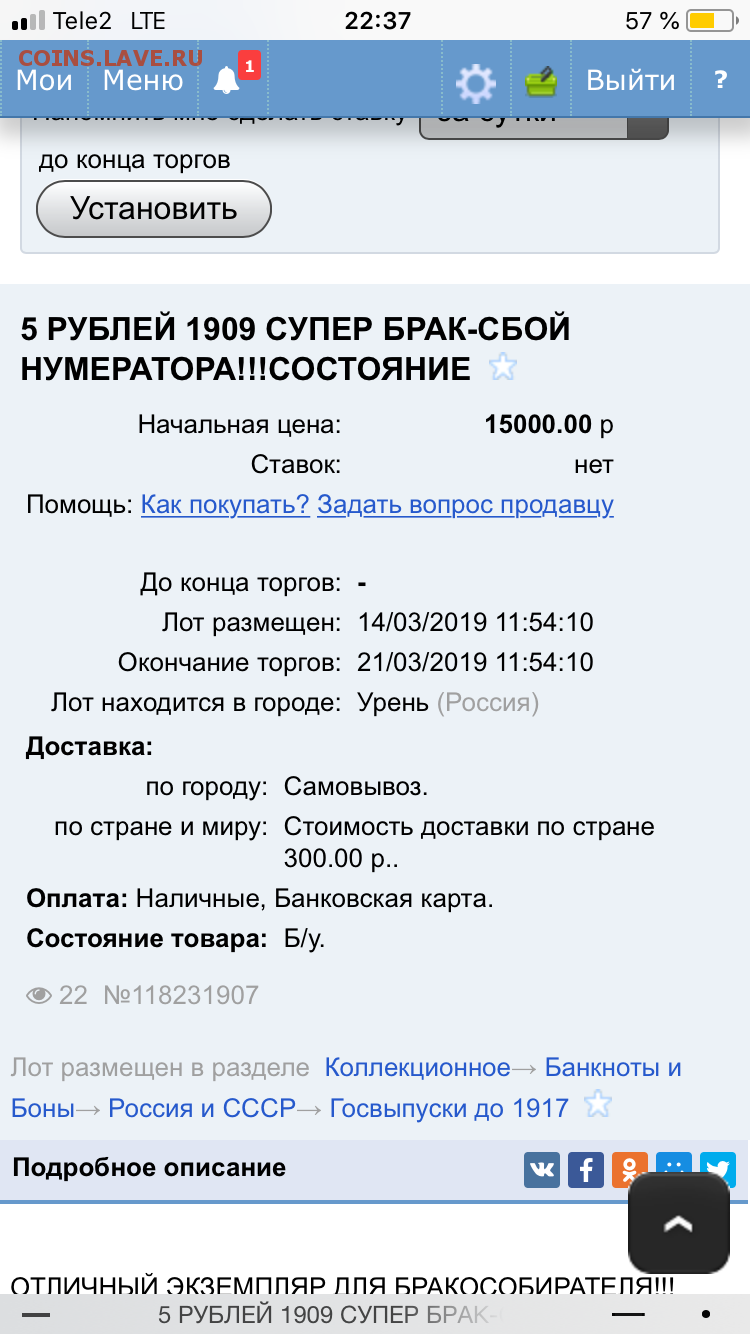Share the lot on Facebook

(586, 1169)
